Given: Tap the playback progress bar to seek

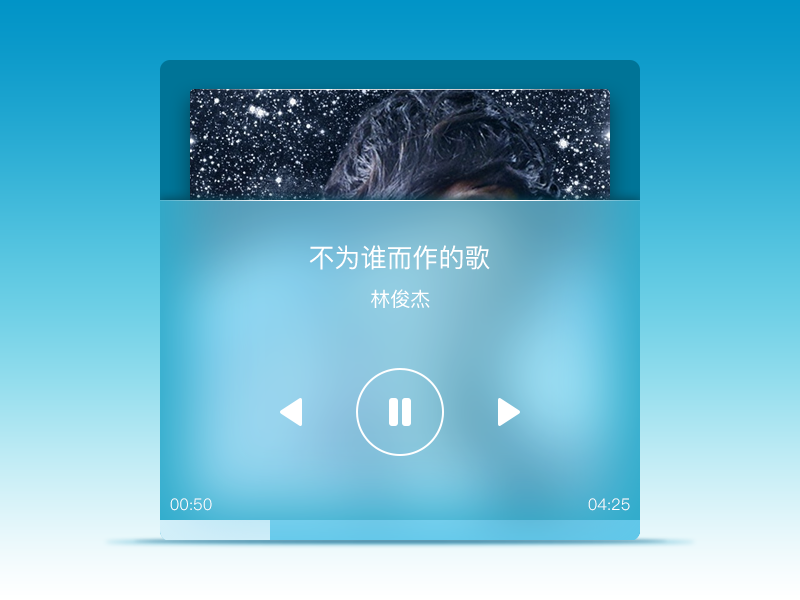Looking at the screenshot, I should [400, 530].
